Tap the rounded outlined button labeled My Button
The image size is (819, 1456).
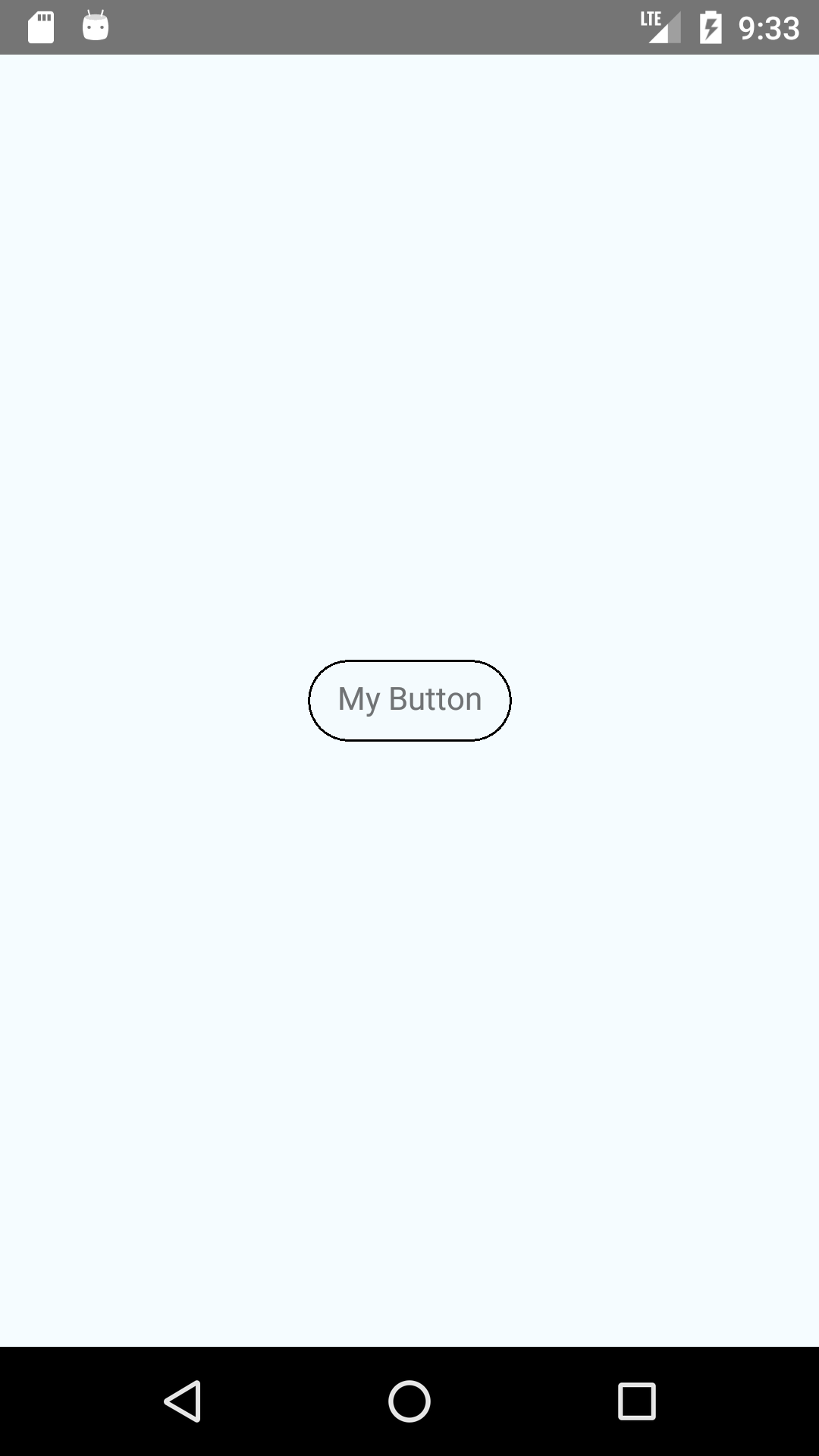[x=409, y=700]
